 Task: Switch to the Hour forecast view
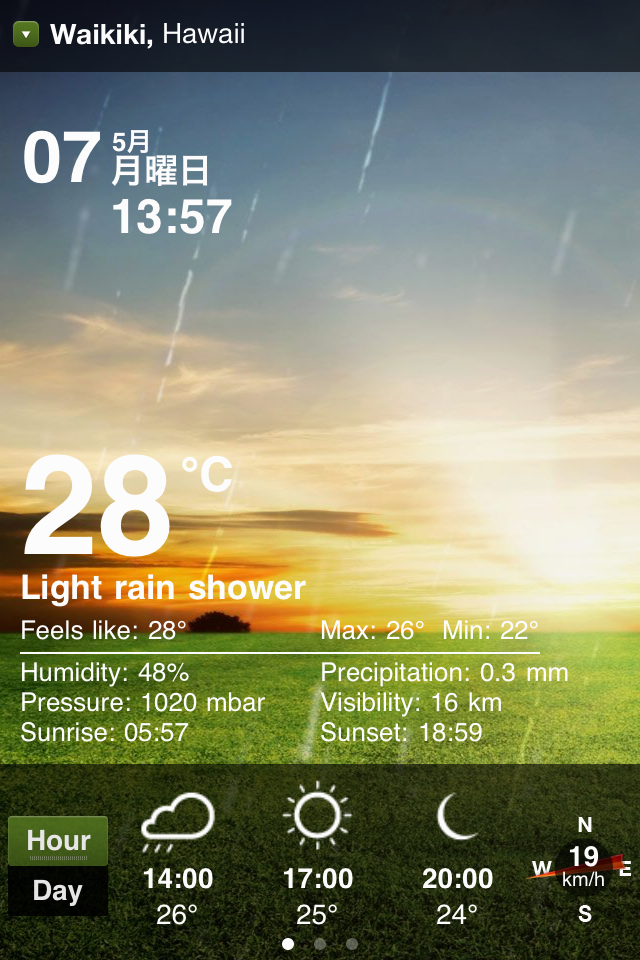pyautogui.click(x=58, y=841)
